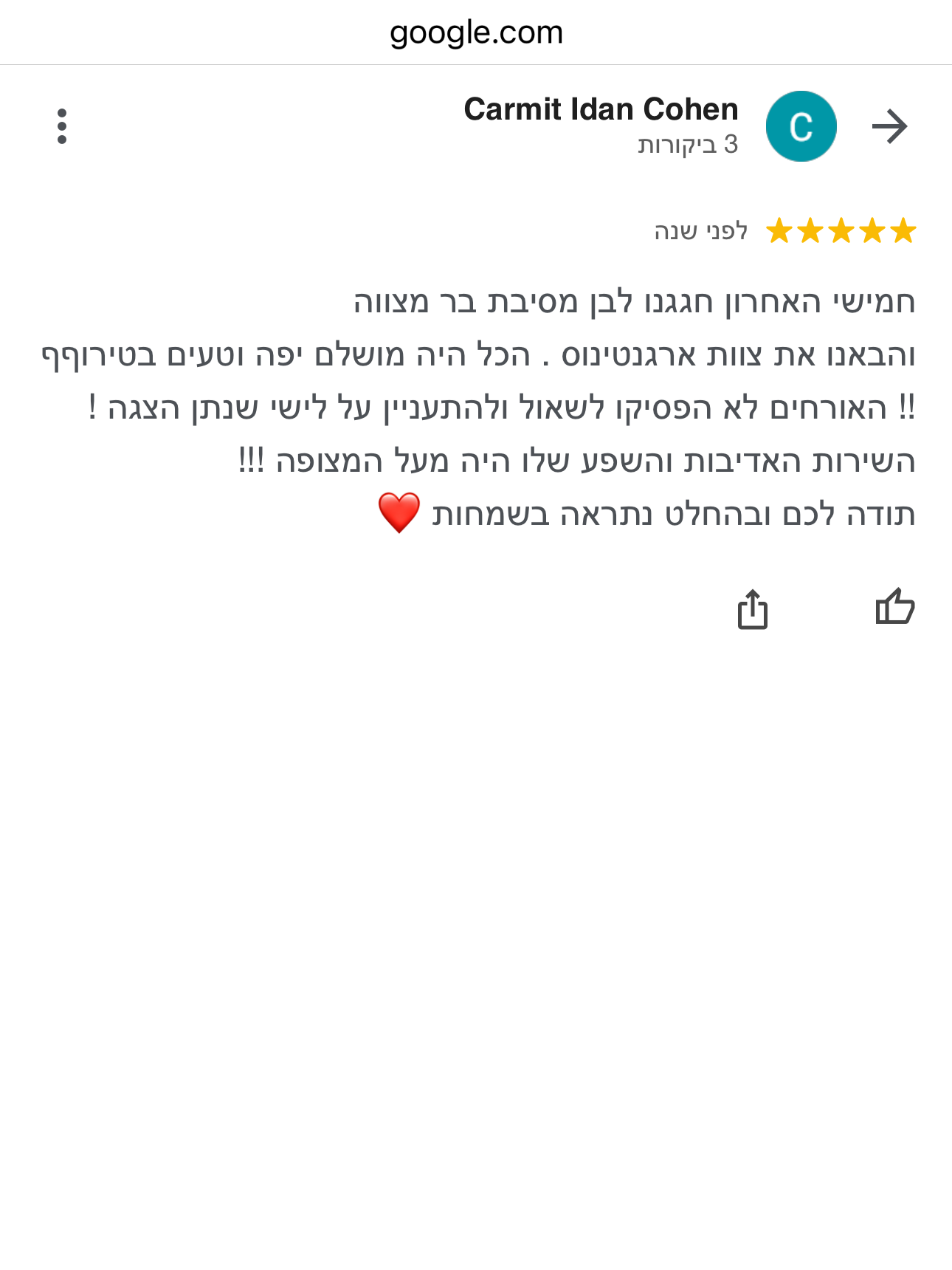This screenshot has width=952, height=1270.
Task: Open the three-dot overflow menu
Action: pyautogui.click(x=62, y=126)
